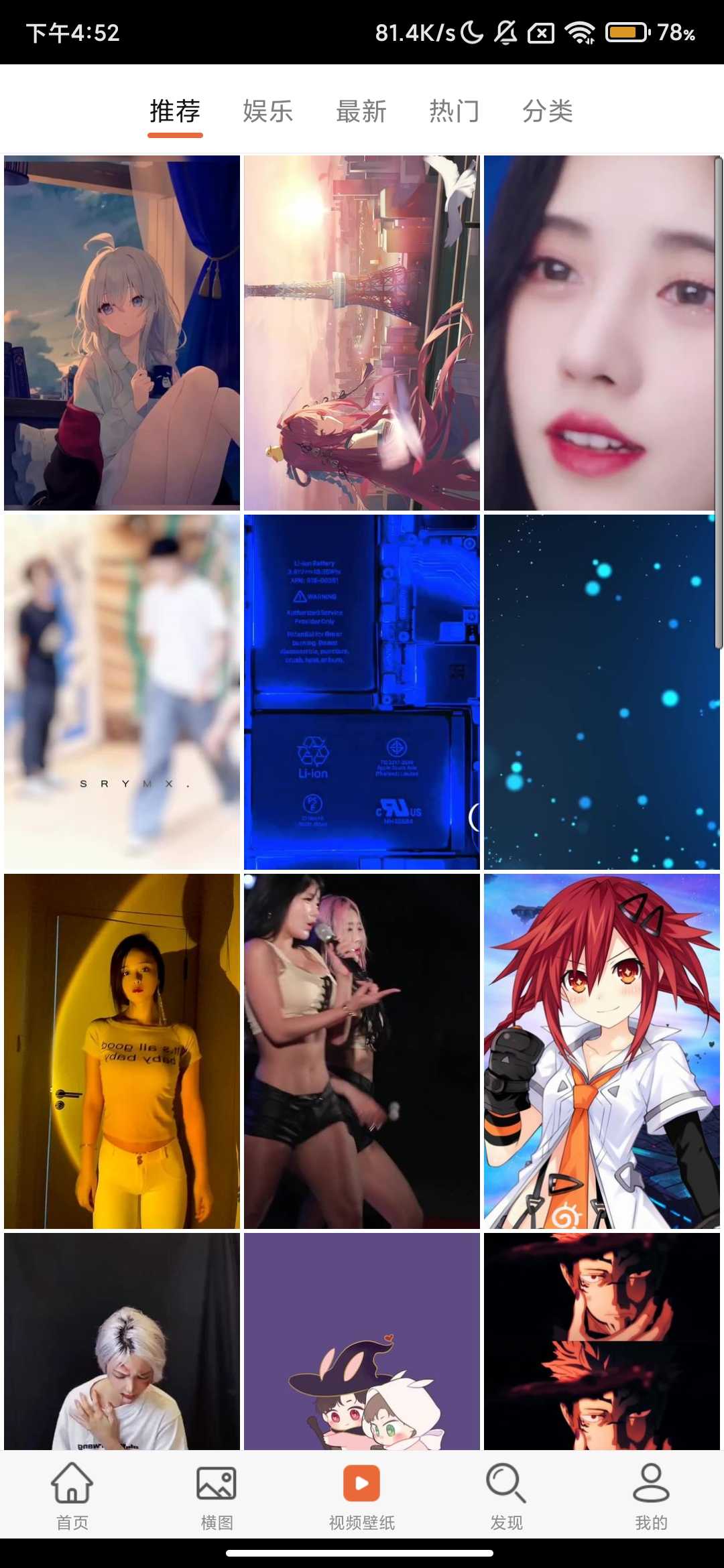The height and width of the screenshot is (1568, 724).
Task: Open the red-lipped woman close-up wallpaper
Action: coord(601,333)
